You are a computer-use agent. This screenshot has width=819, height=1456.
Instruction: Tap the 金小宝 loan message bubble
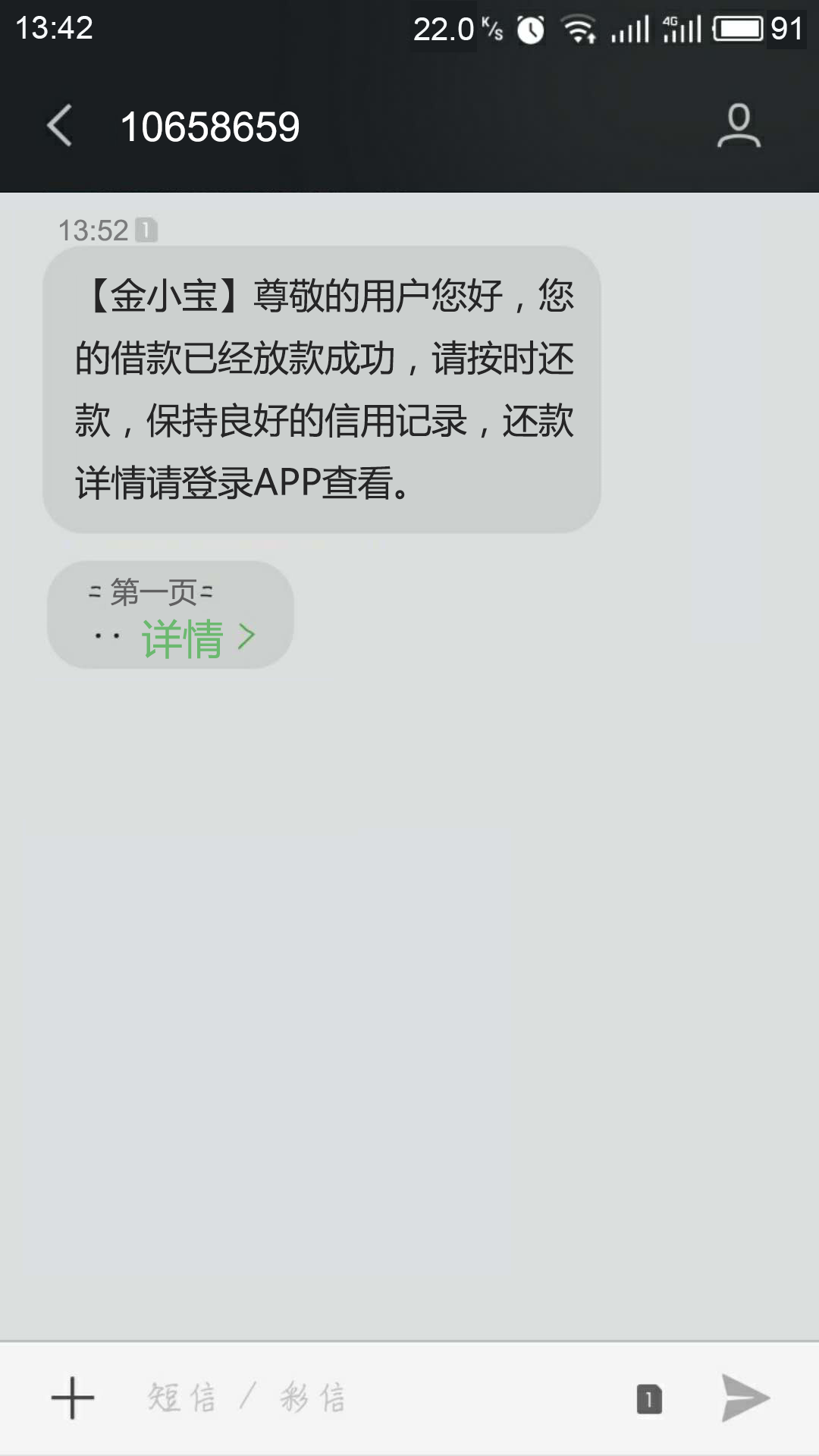[322, 389]
